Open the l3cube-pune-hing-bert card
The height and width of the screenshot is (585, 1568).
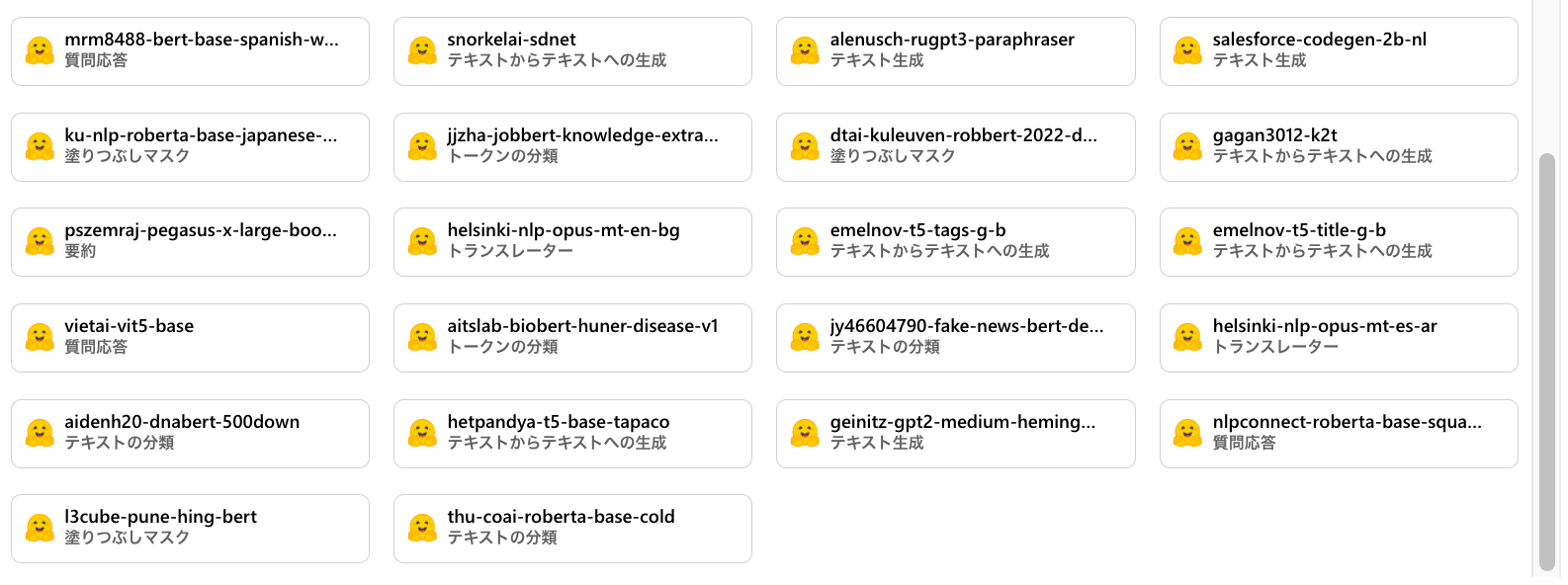[x=190, y=528]
